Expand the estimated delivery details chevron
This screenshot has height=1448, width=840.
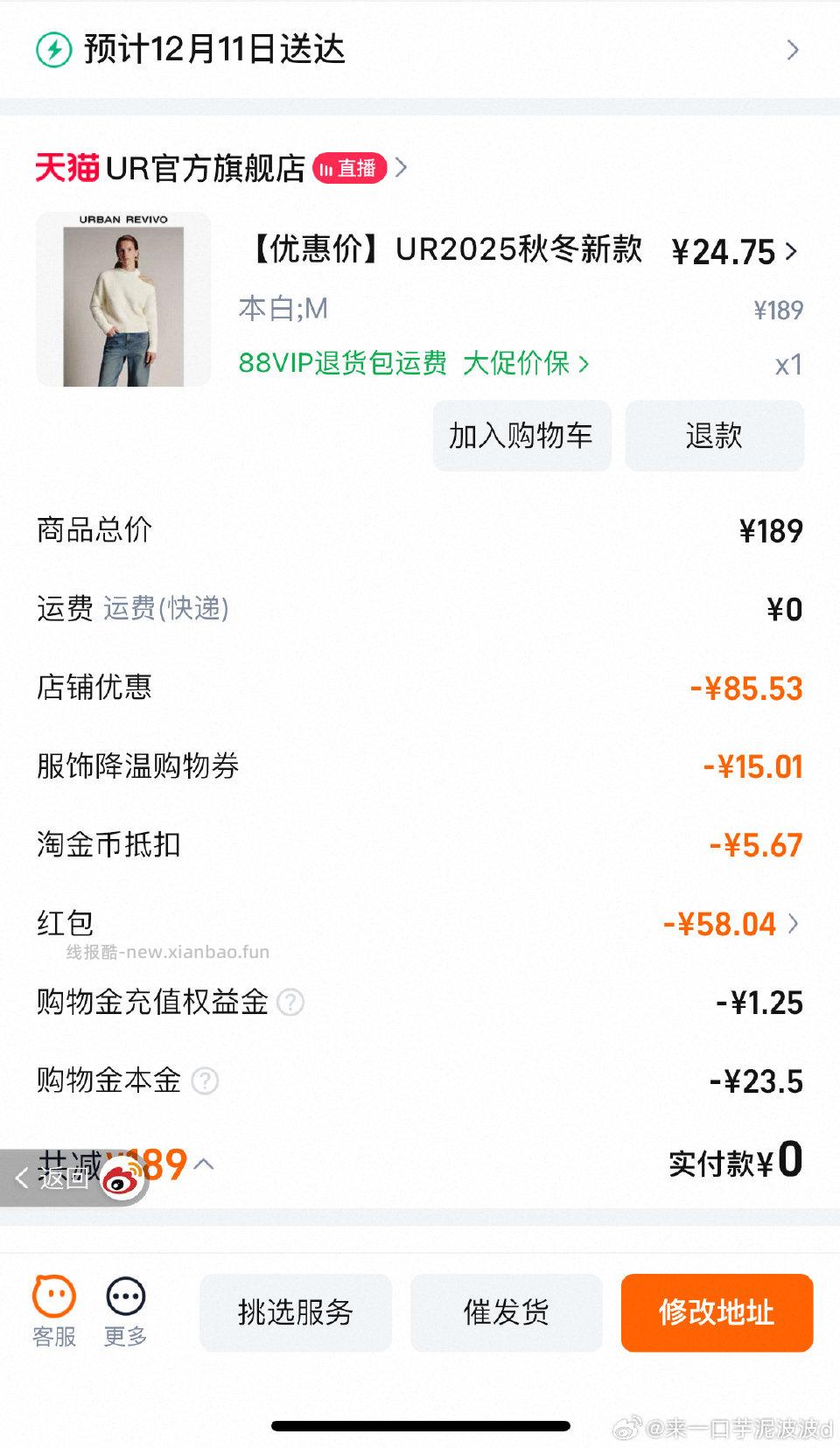click(794, 50)
